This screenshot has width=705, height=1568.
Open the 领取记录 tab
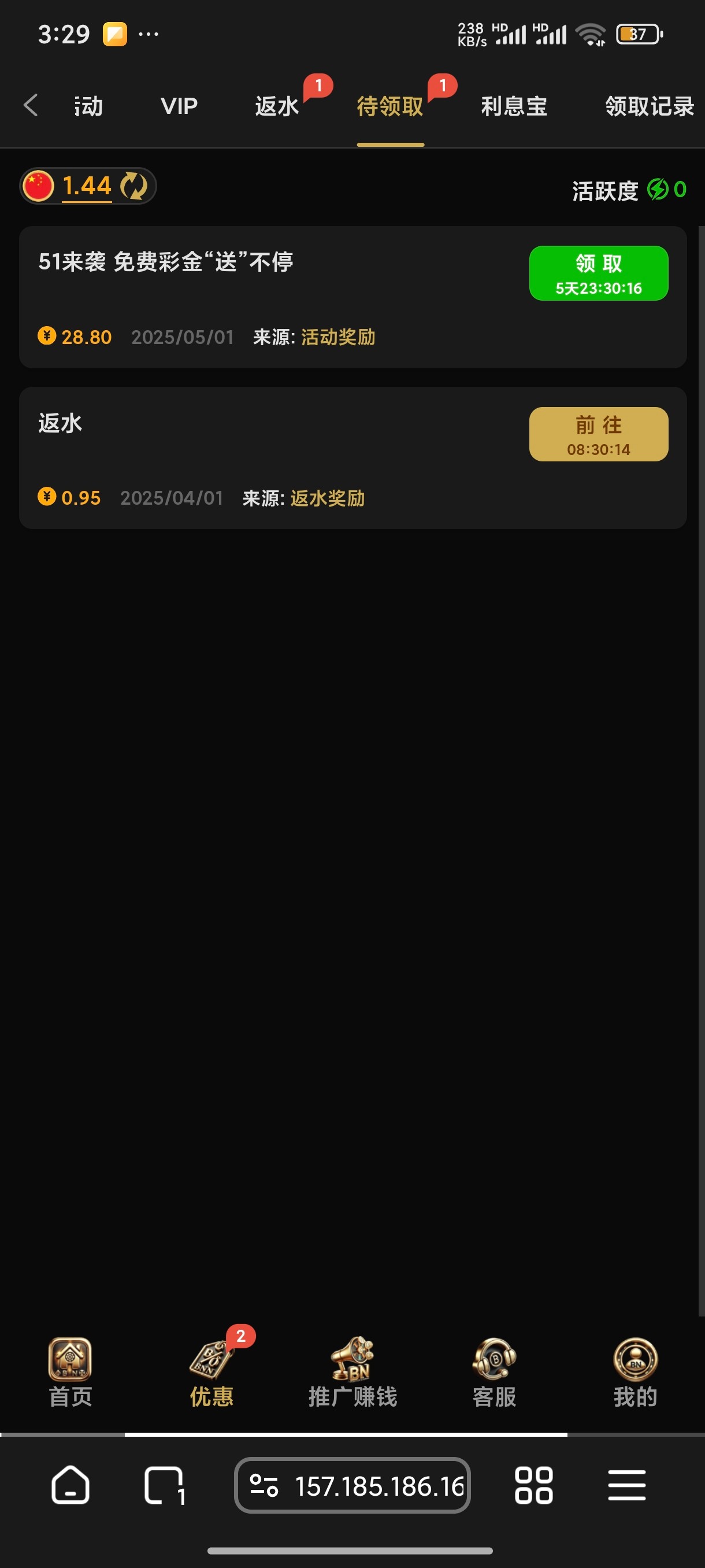[649, 106]
